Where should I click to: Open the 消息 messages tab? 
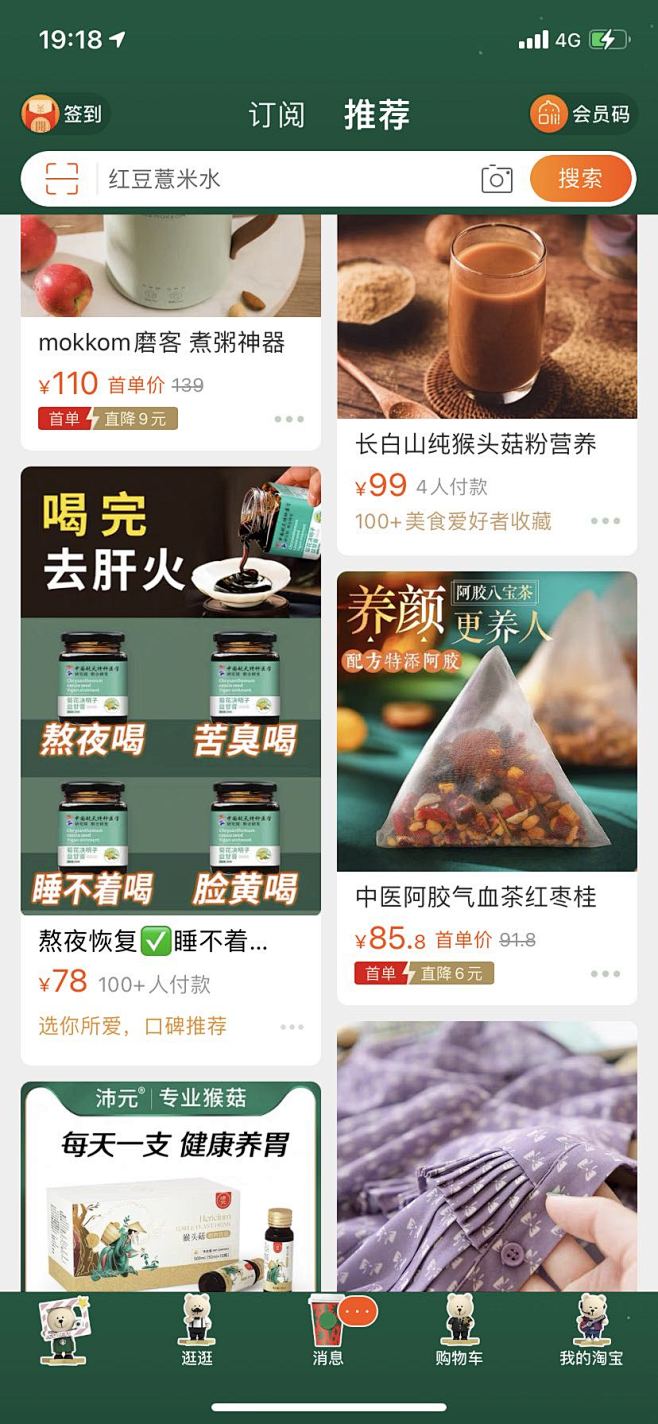[329, 1332]
